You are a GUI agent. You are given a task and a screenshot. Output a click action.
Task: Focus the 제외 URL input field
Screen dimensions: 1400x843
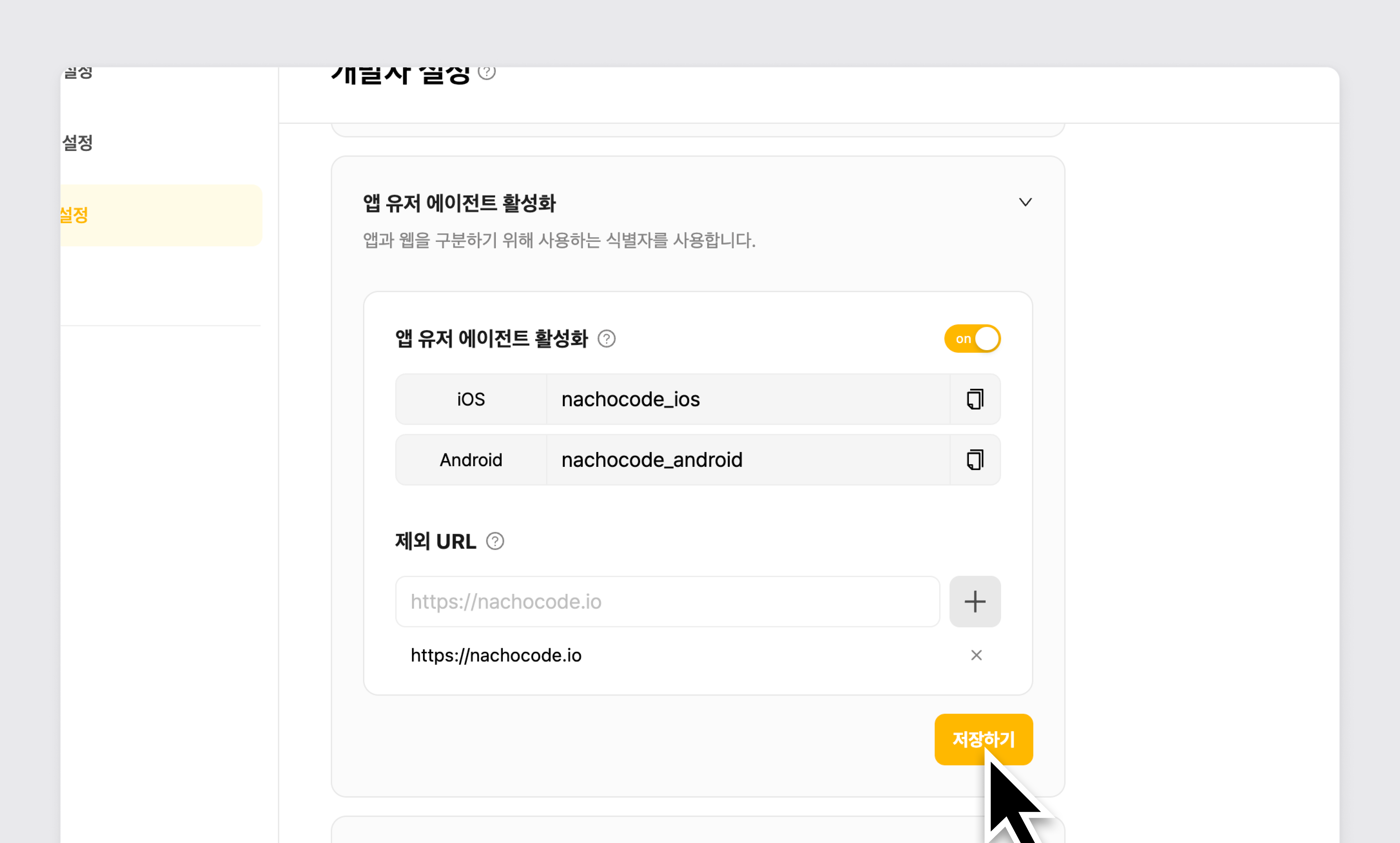[x=667, y=602]
